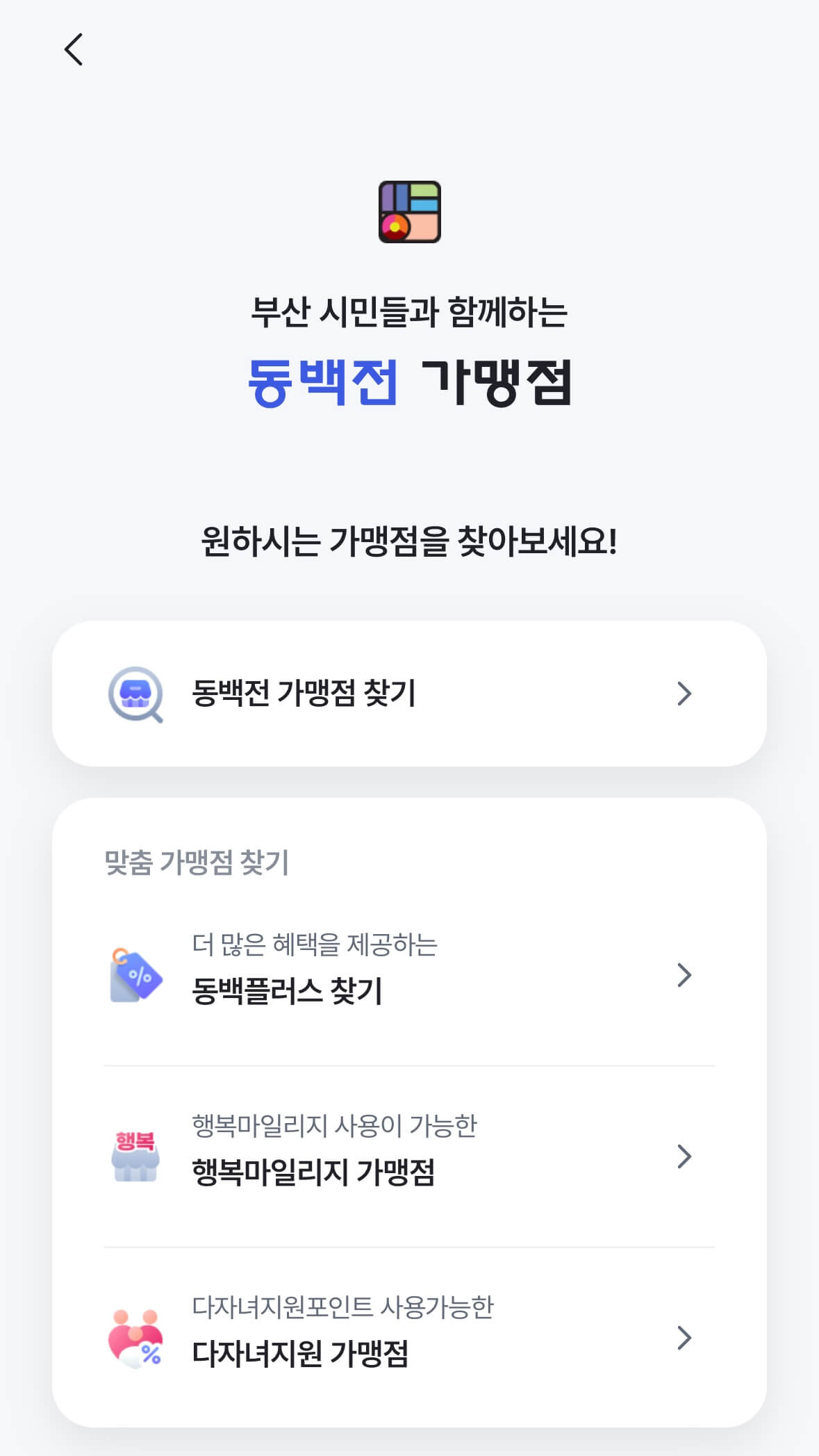819x1456 pixels.
Task: Select the store search magnifier icon
Action: [134, 692]
